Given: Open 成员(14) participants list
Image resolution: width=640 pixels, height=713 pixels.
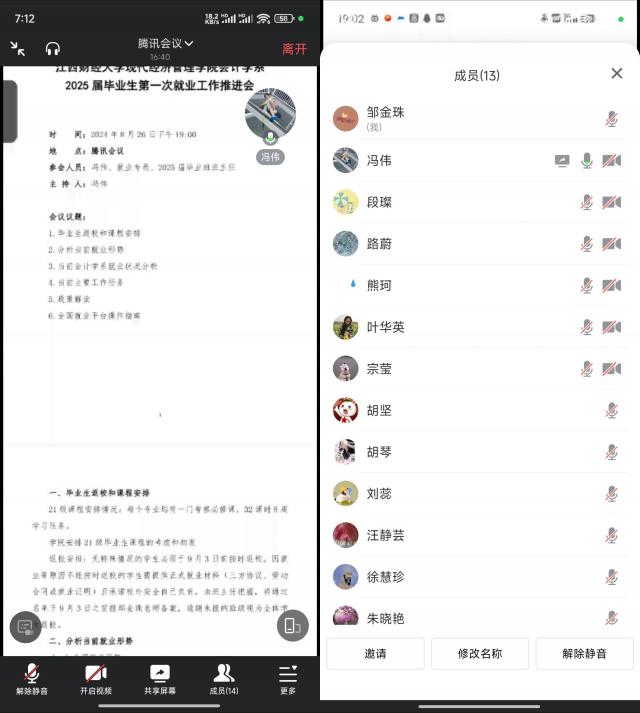Looking at the screenshot, I should coord(224,678).
